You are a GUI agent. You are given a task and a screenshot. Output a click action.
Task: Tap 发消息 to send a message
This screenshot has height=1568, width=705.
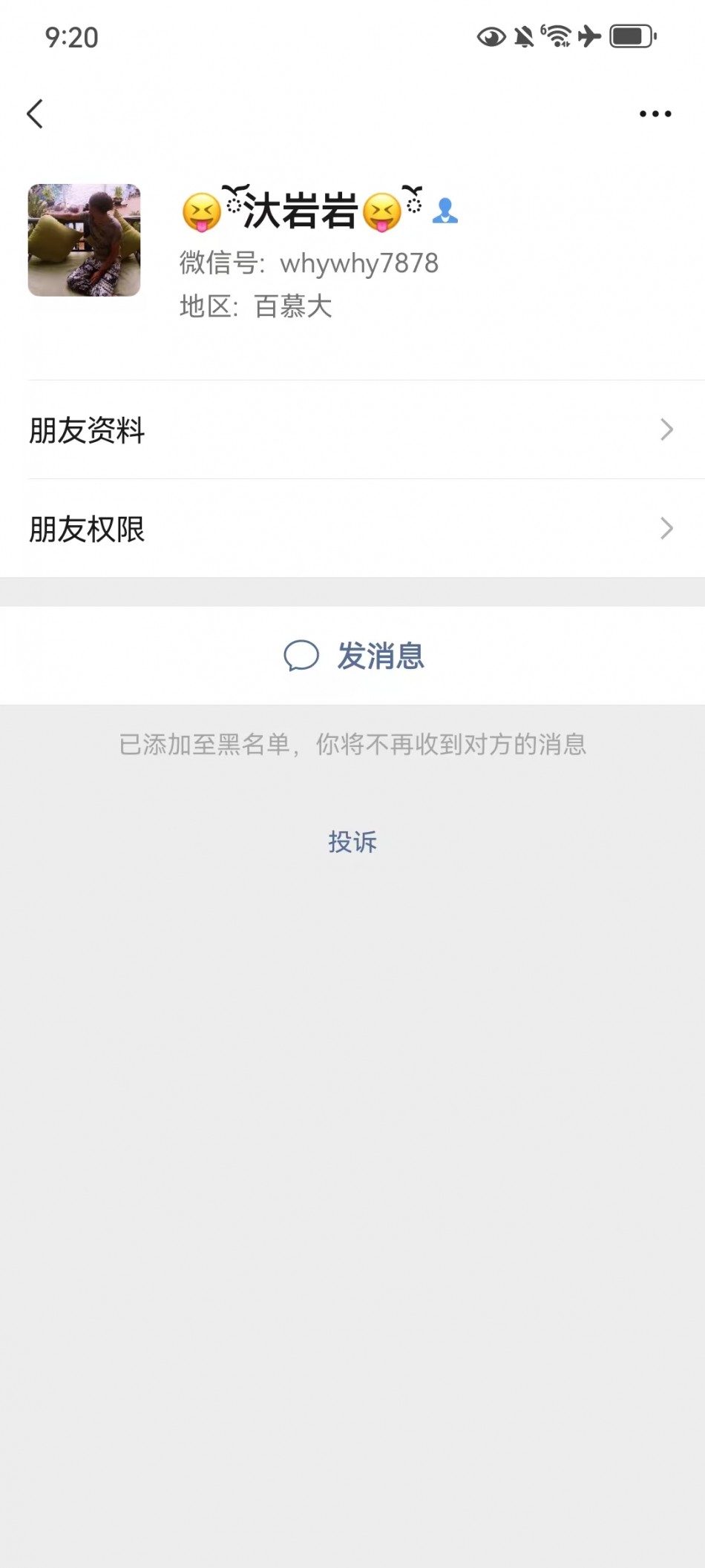354,656
